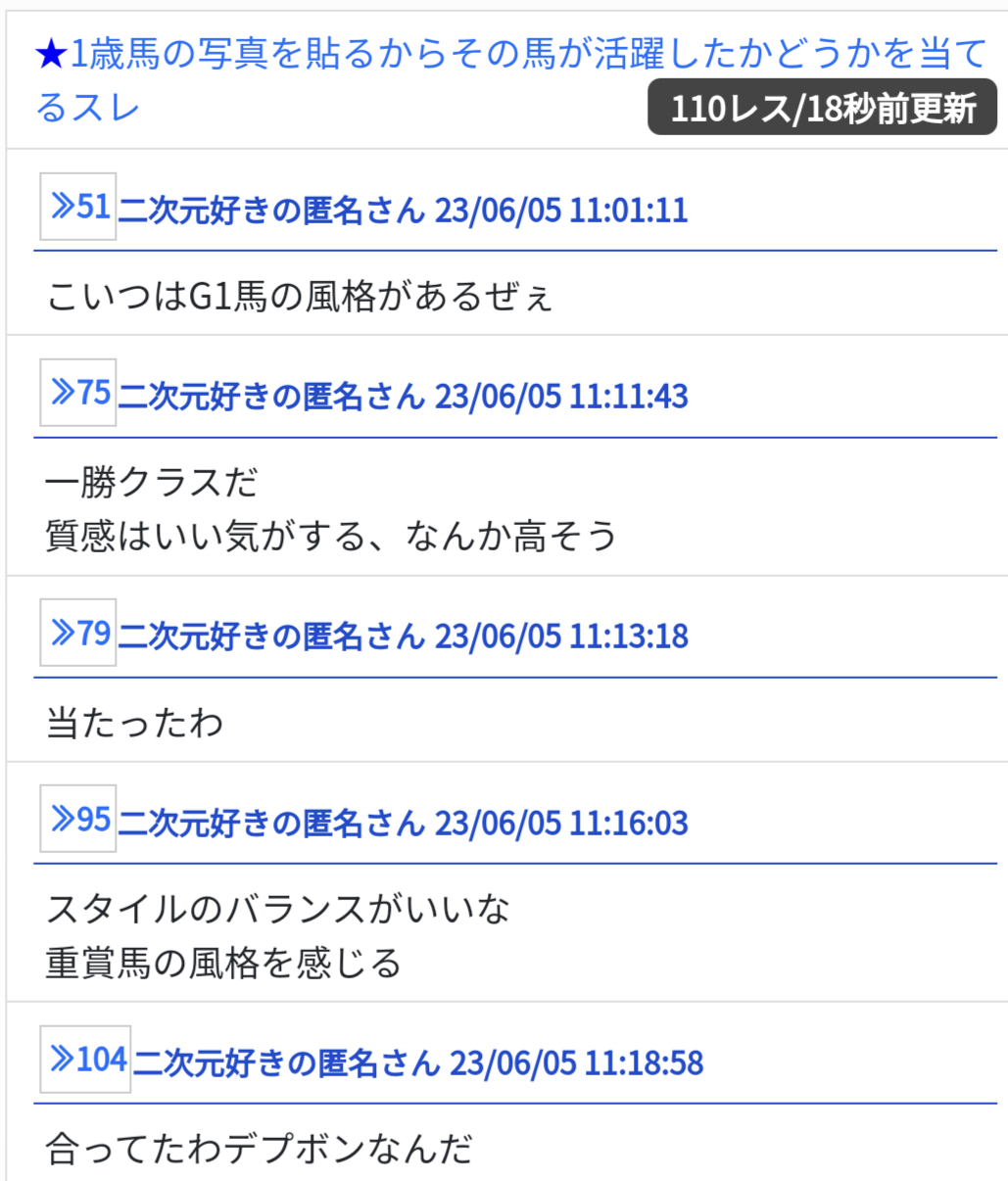Viewport: 1008px width, 1181px height.
Task: Tap the 110レス update badge
Action: point(822,107)
